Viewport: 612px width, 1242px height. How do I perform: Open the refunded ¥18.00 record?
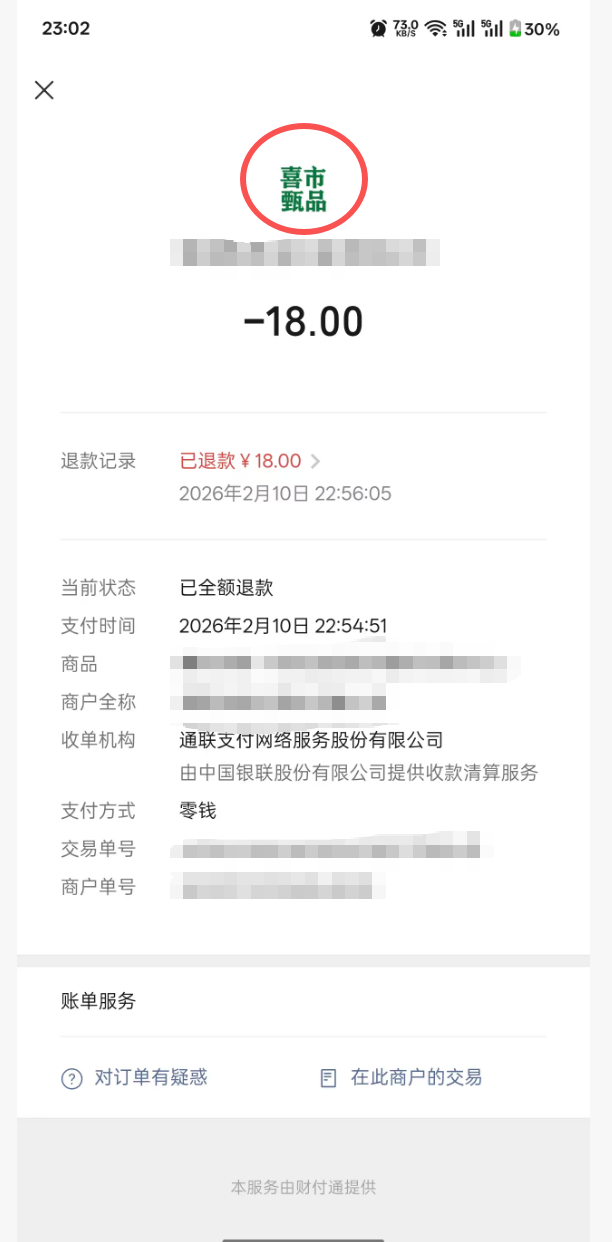coord(248,461)
